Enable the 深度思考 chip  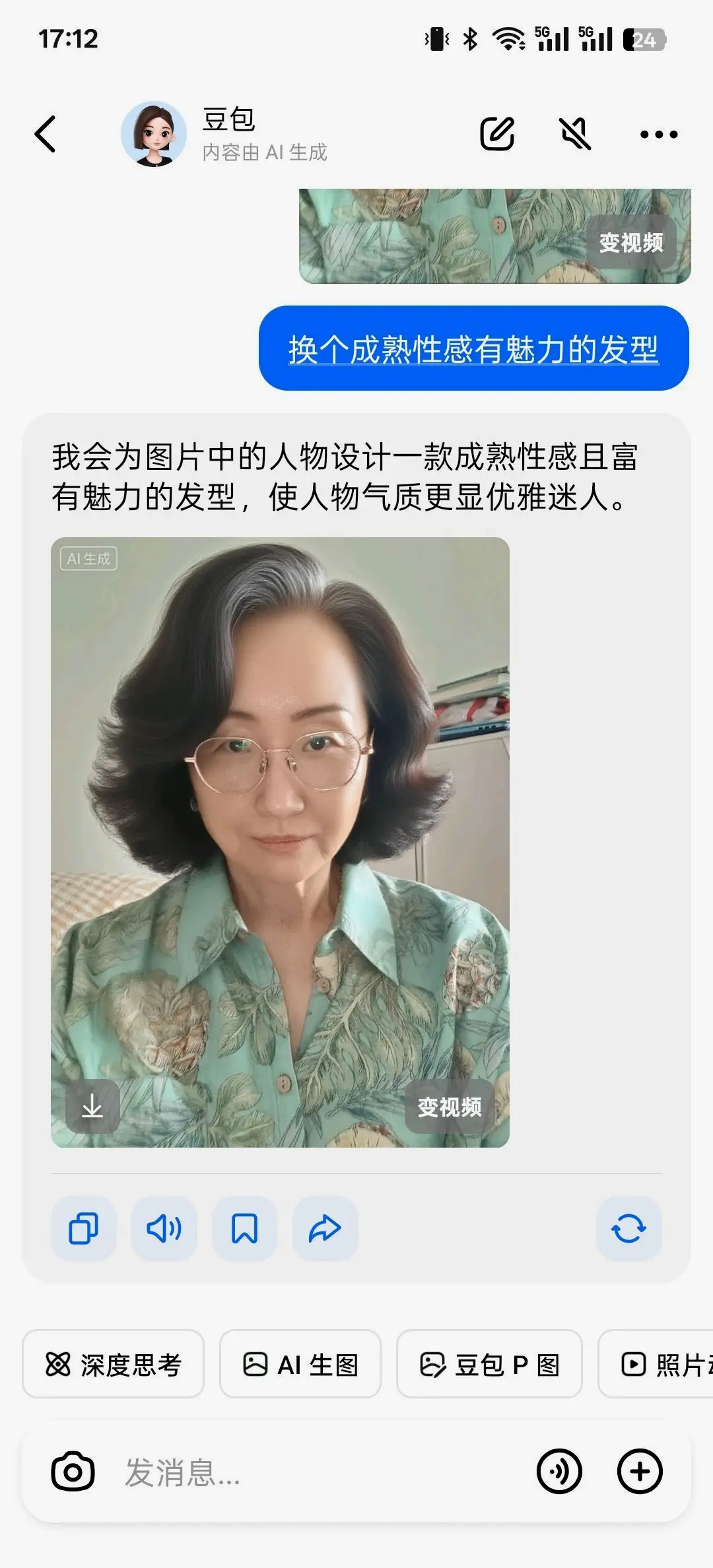pos(113,1364)
